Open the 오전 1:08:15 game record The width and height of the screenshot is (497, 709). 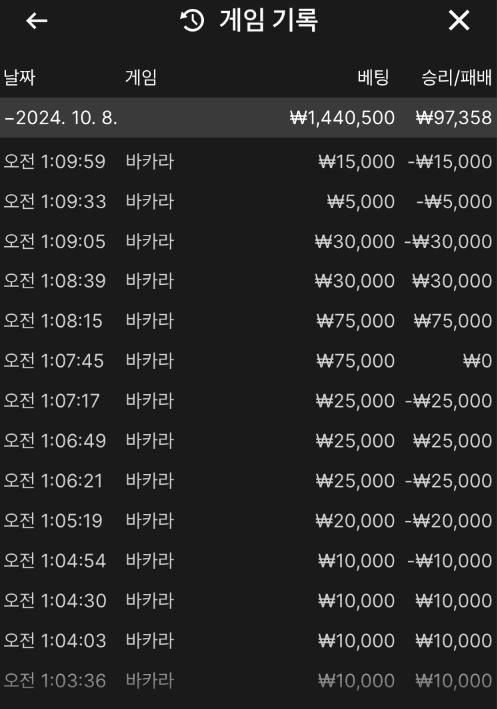pos(248,321)
